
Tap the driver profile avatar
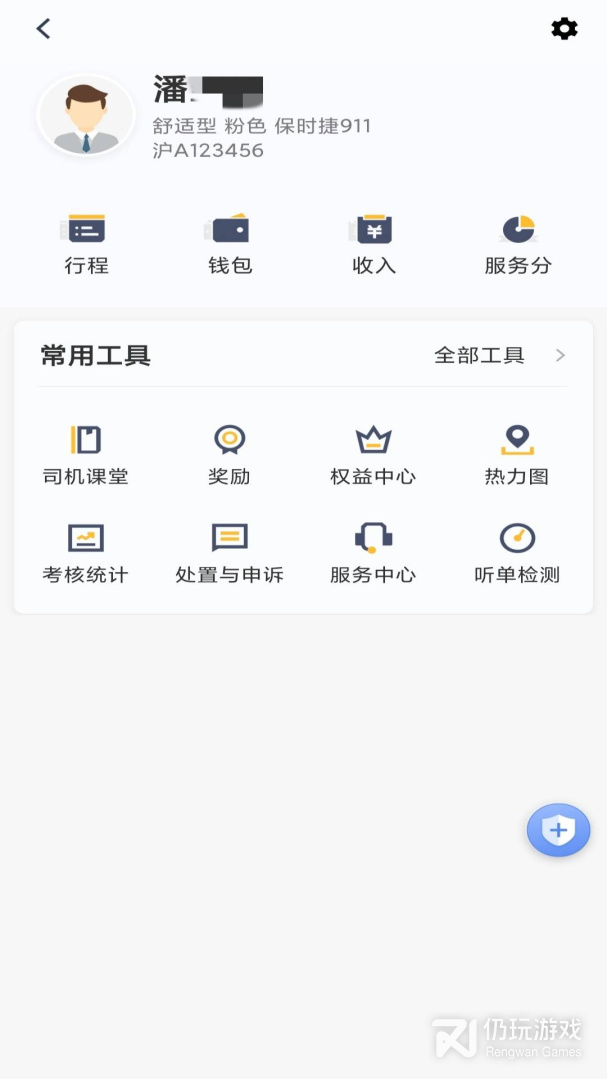click(85, 116)
